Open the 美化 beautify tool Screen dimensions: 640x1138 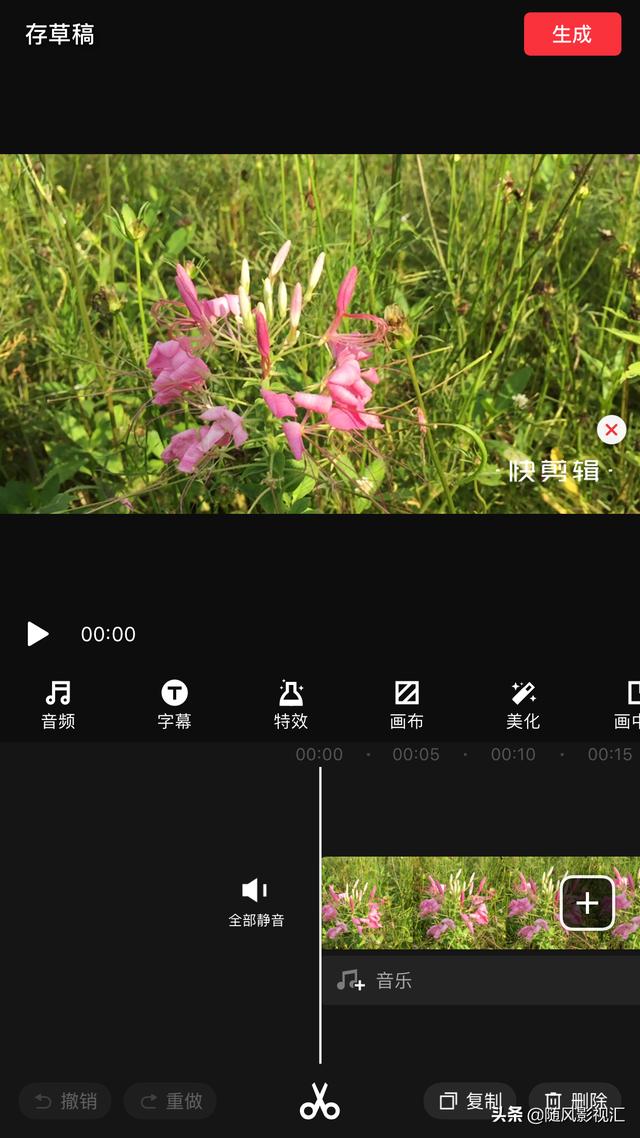pos(523,705)
